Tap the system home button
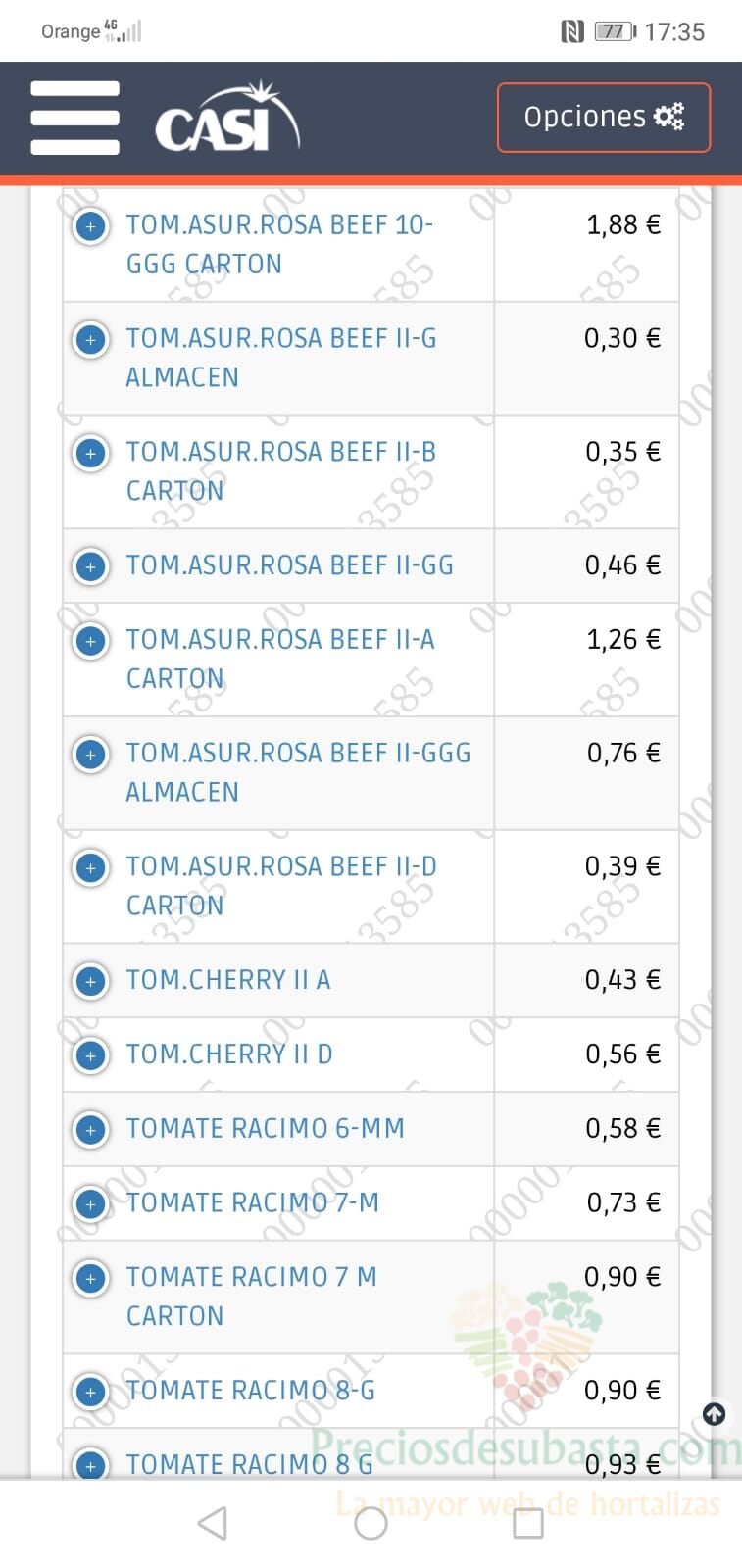The width and height of the screenshot is (742, 1568). pos(371,1523)
